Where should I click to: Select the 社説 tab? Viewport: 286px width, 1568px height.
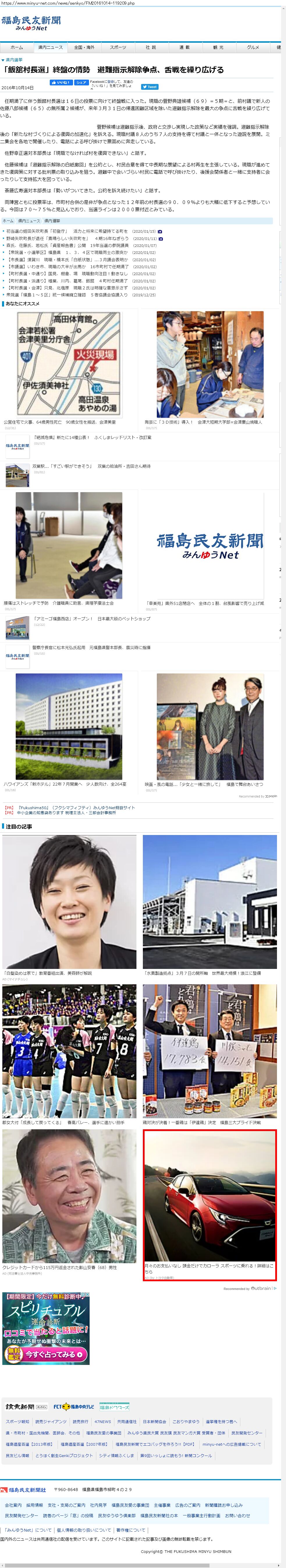coord(151,47)
